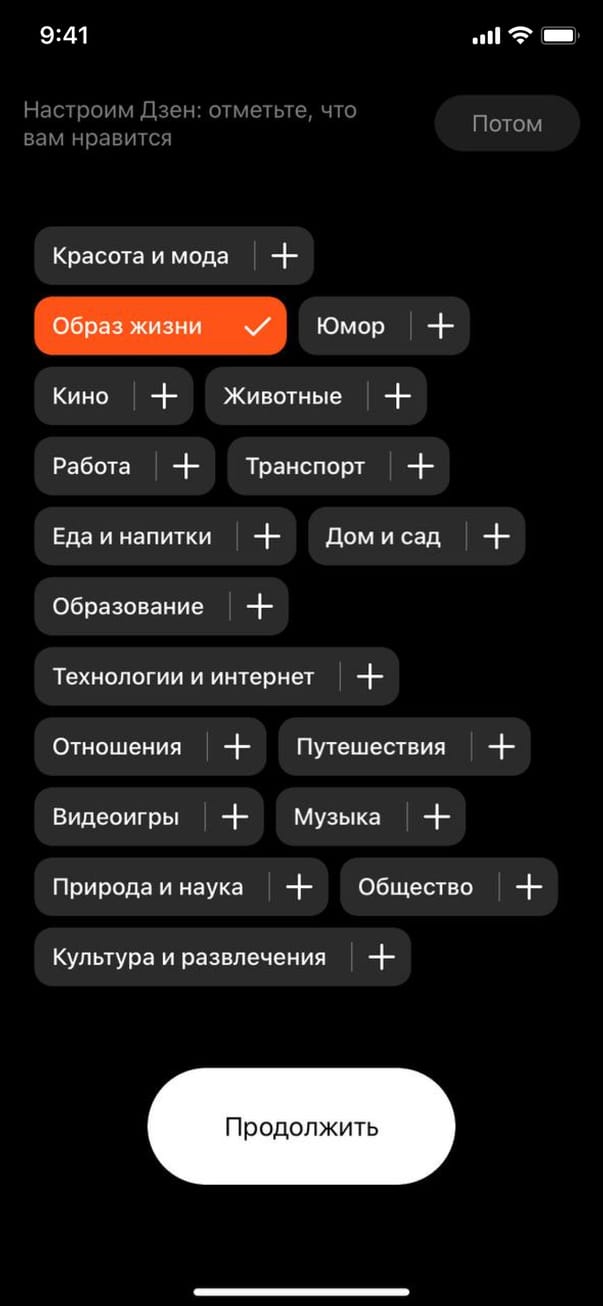Choose the Животные topic

click(x=315, y=396)
